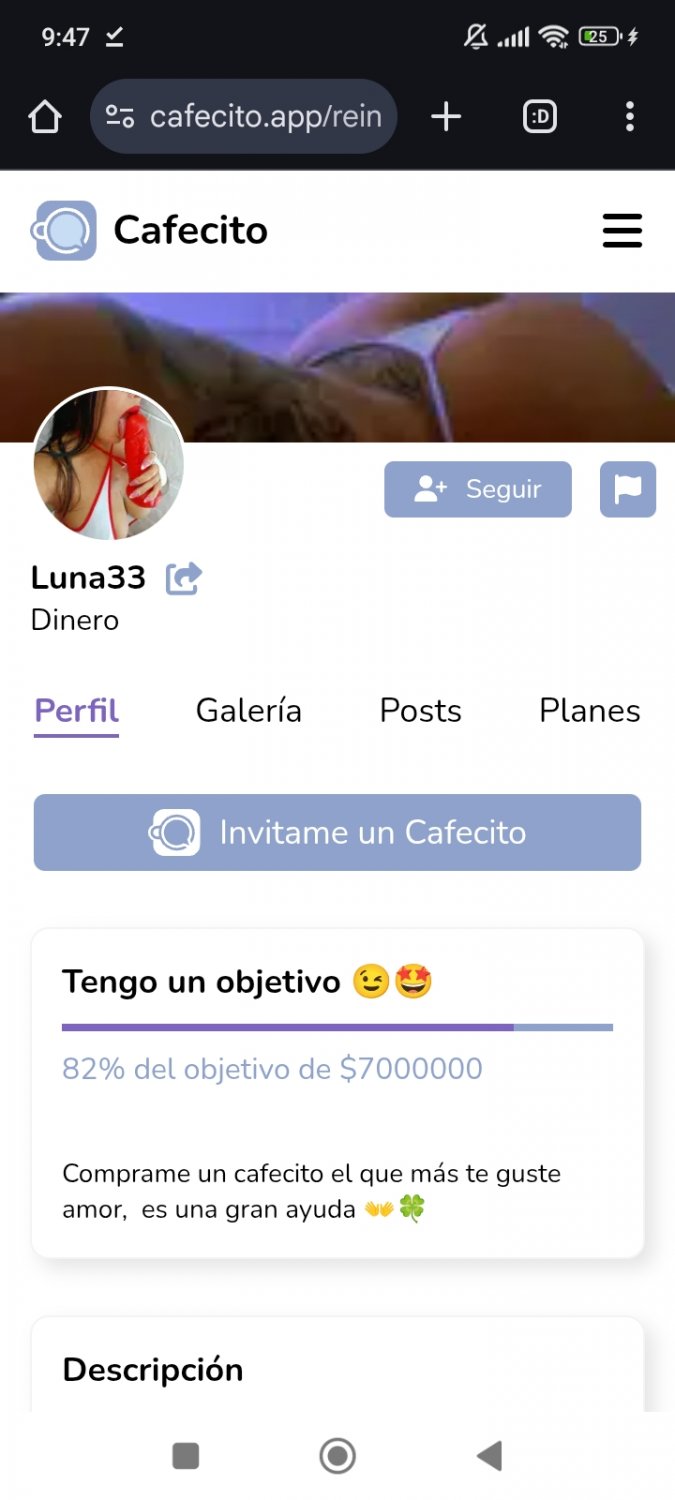
Task: Open Luna33's profile picture
Action: 109,464
